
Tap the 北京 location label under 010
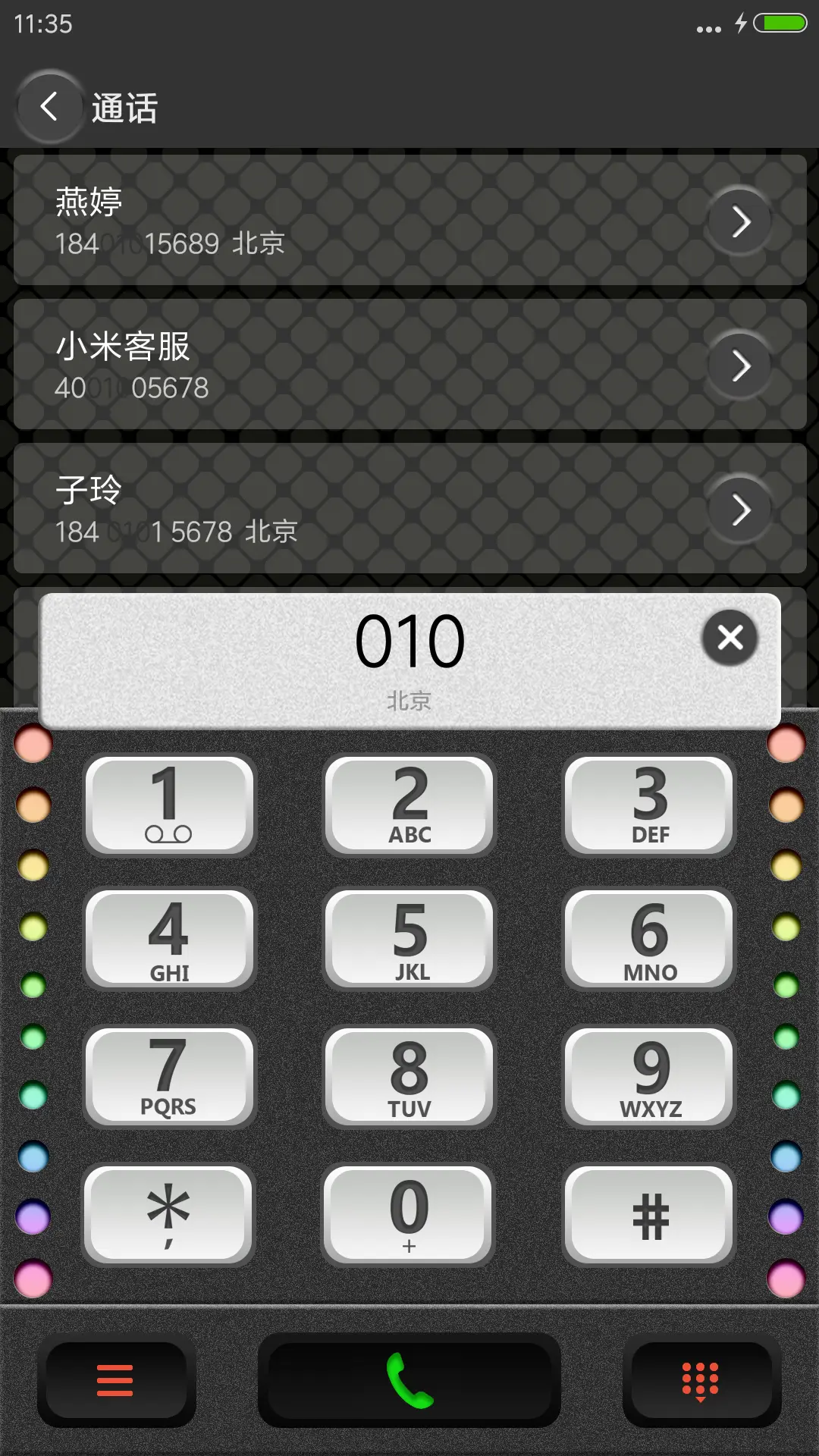pyautogui.click(x=409, y=700)
